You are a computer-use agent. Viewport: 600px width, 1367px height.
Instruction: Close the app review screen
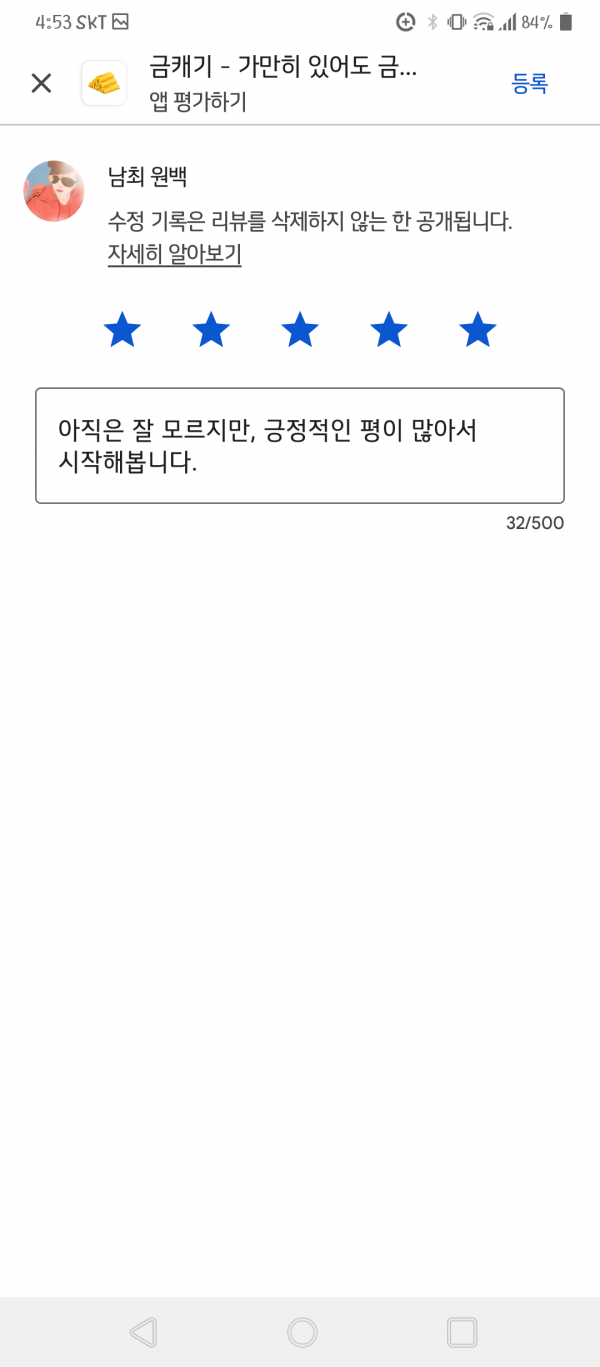(41, 84)
